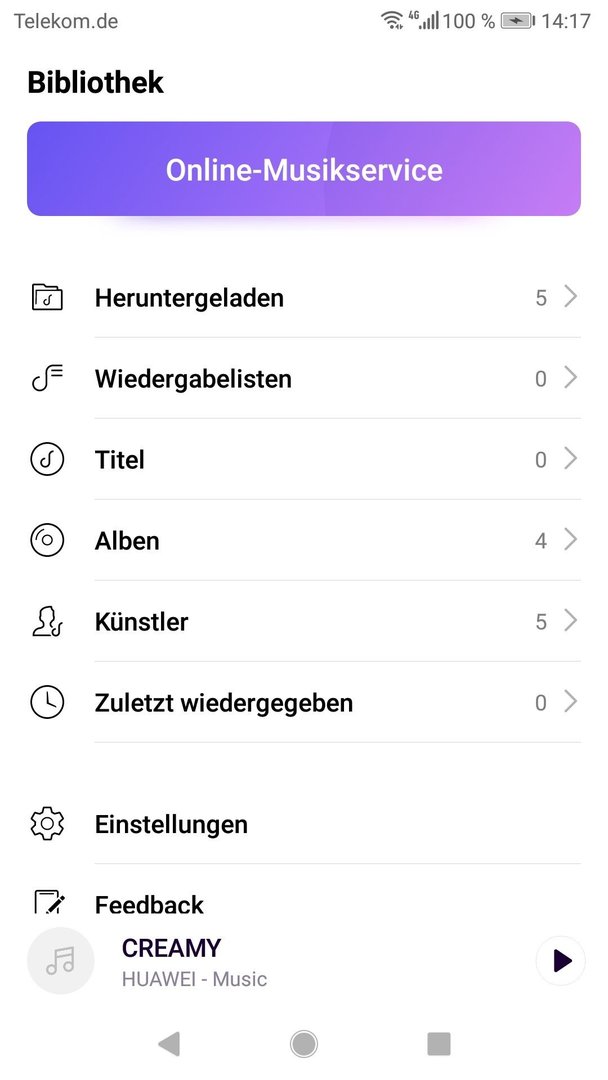Play the CREAMY track
Screen dimensions: 608x1080
560,961
